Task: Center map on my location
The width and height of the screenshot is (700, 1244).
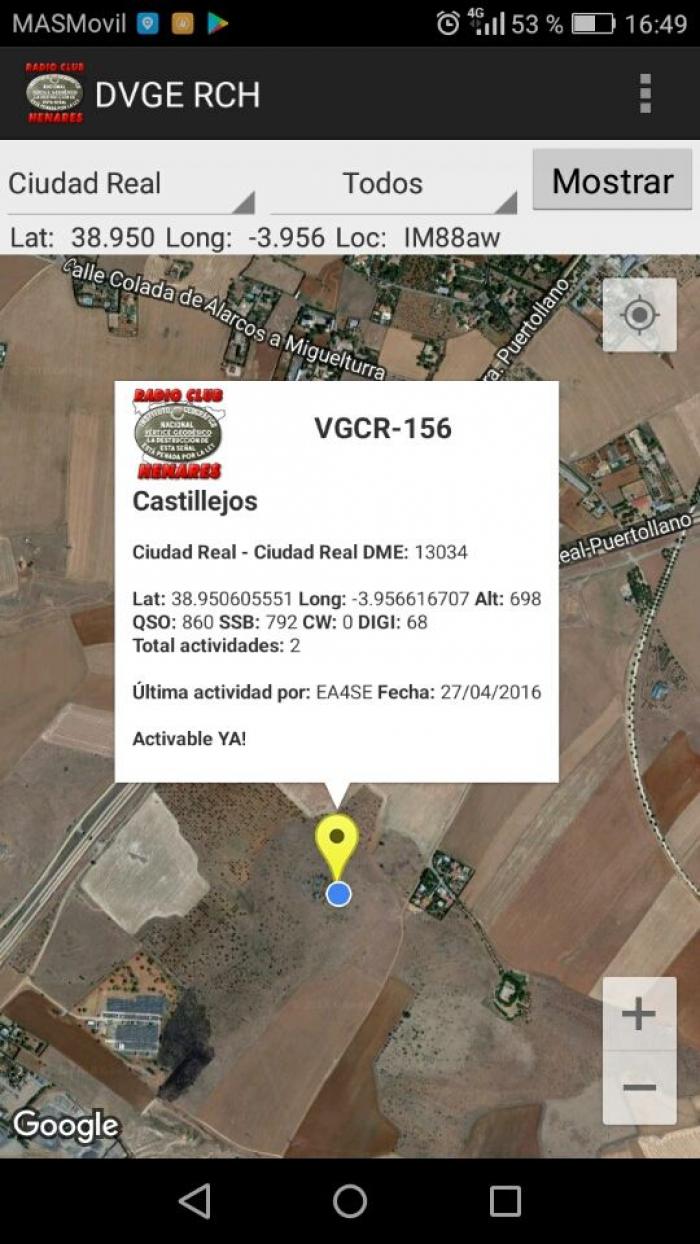Action: (639, 316)
